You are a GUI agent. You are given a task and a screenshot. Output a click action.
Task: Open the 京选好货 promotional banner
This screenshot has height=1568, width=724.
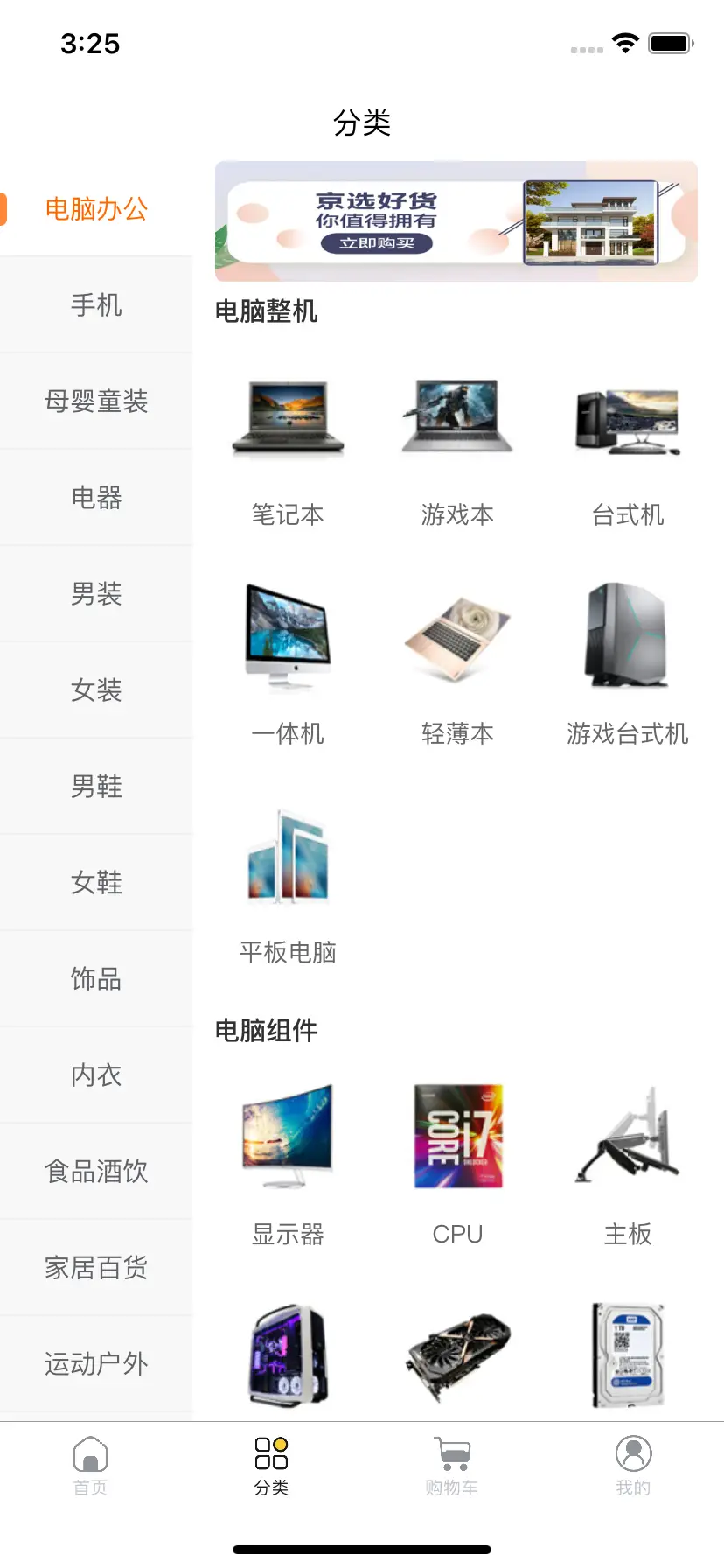coord(456,221)
